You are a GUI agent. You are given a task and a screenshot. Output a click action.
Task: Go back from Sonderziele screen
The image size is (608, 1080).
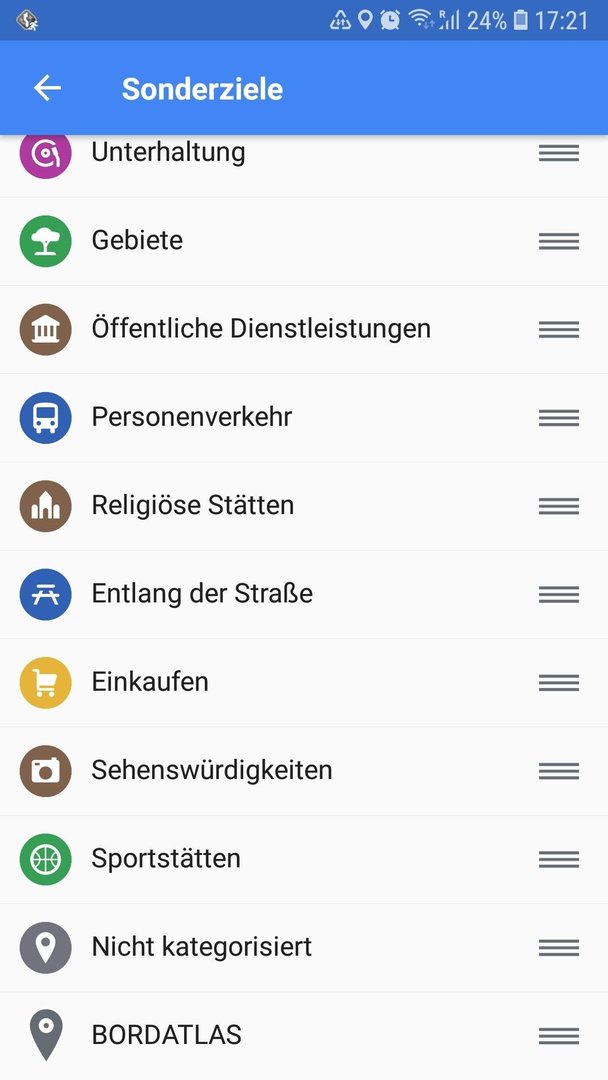pos(48,88)
